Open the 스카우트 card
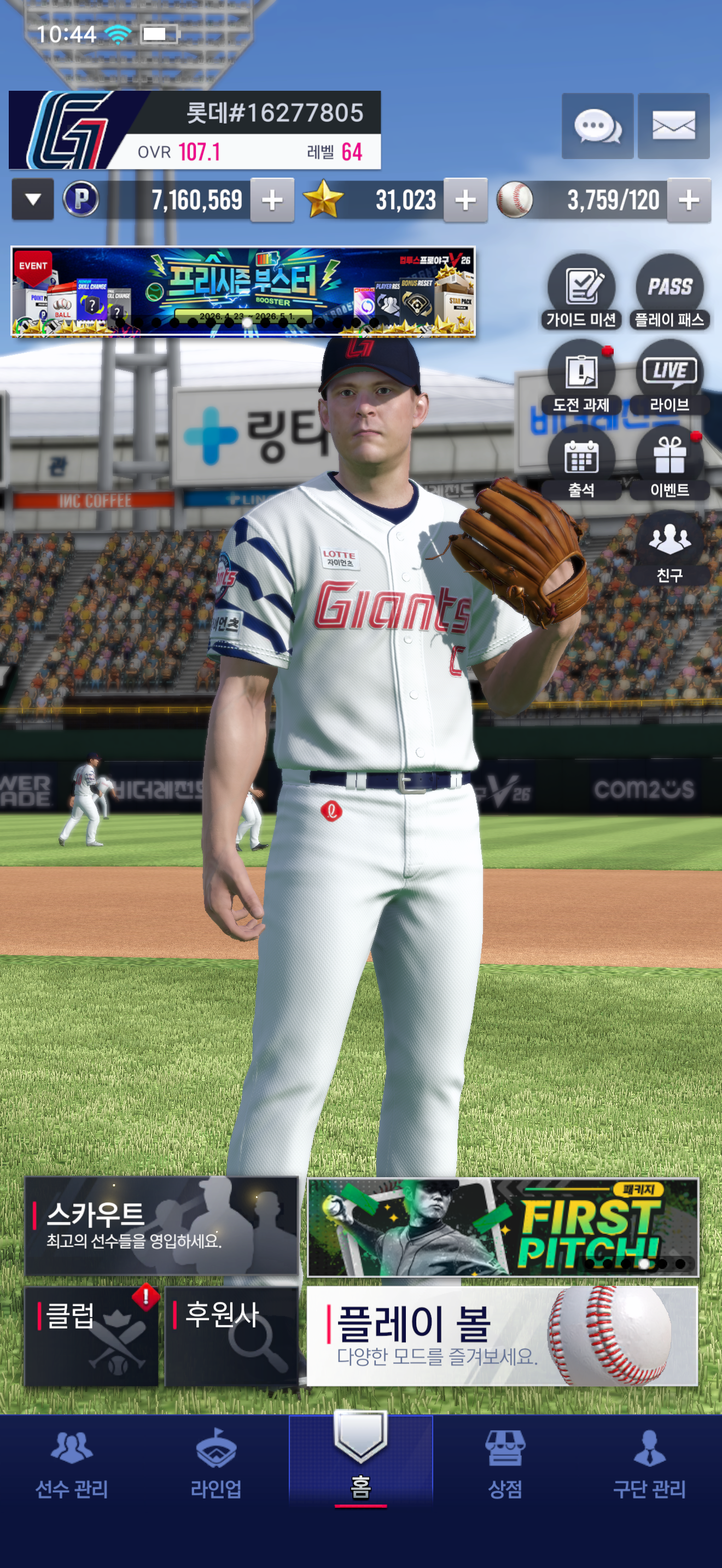 161,1226
